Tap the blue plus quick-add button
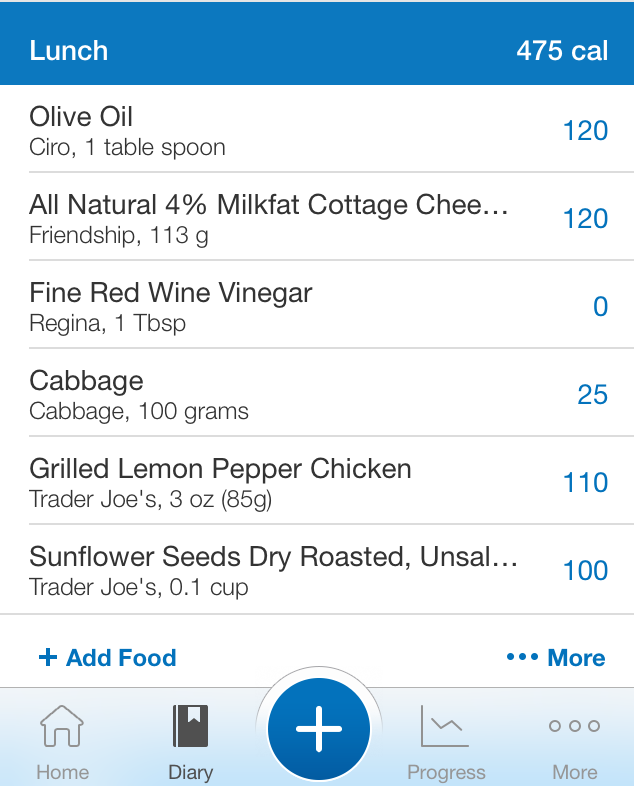This screenshot has height=786, width=634. tap(319, 730)
